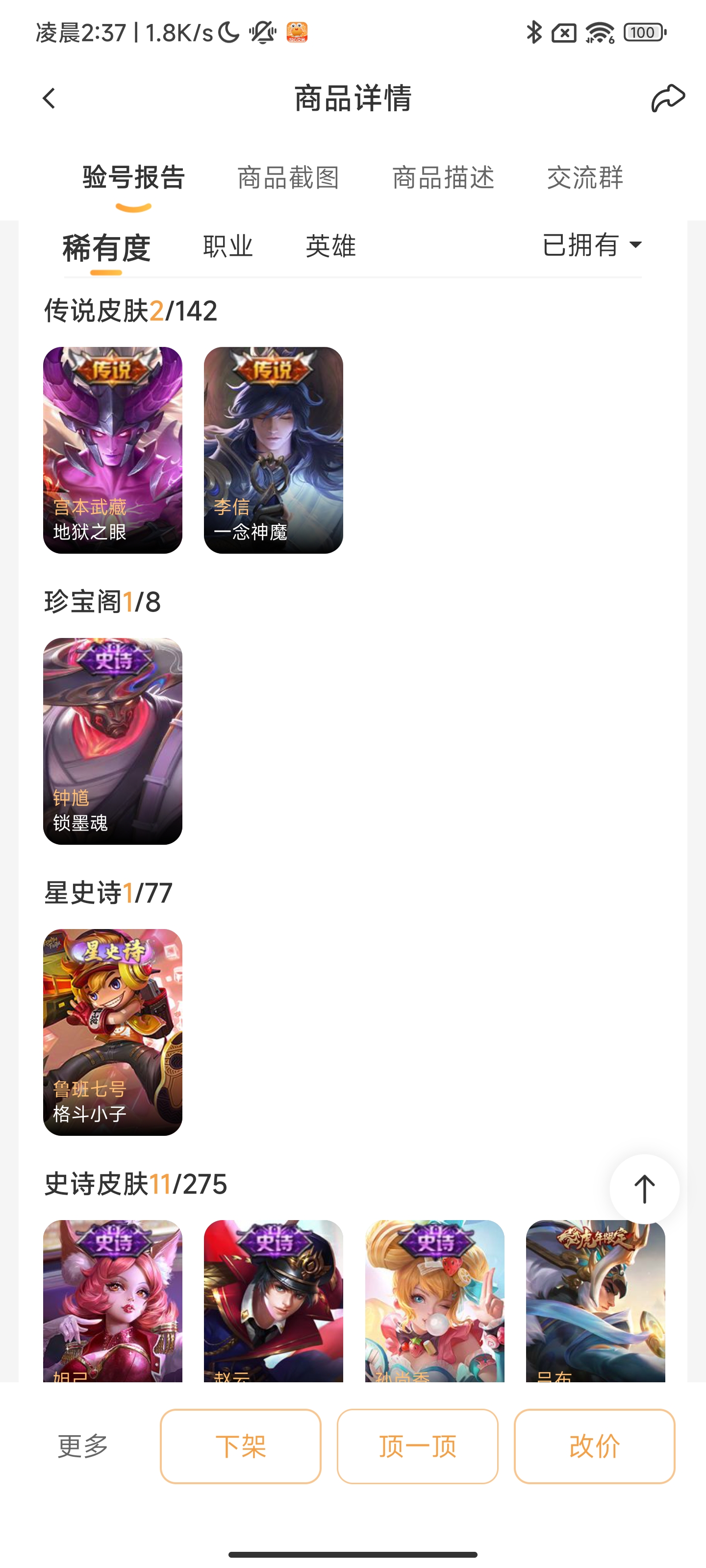
Task: Switch to the 职业 sub-tab
Action: point(228,246)
